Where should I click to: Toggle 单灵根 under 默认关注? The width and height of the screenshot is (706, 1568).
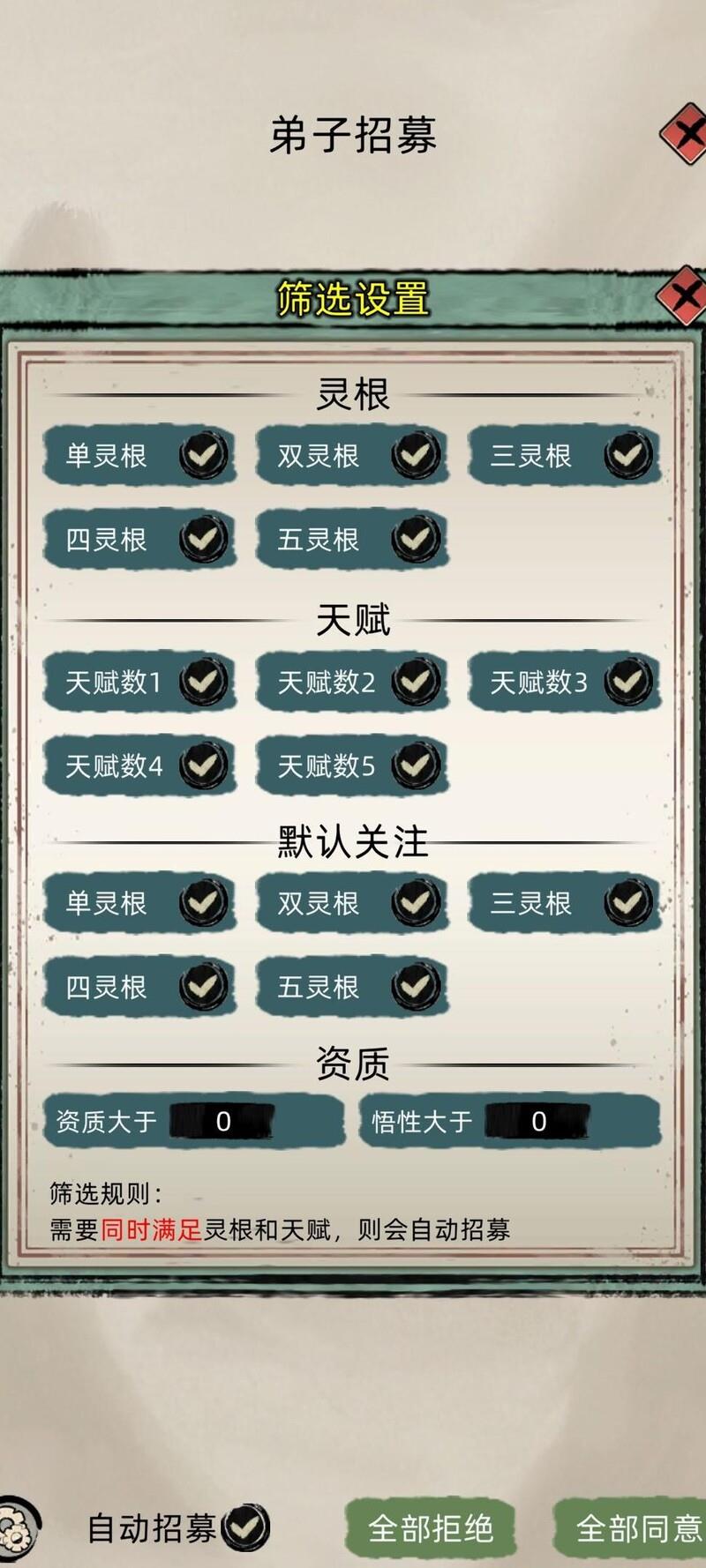[x=204, y=902]
